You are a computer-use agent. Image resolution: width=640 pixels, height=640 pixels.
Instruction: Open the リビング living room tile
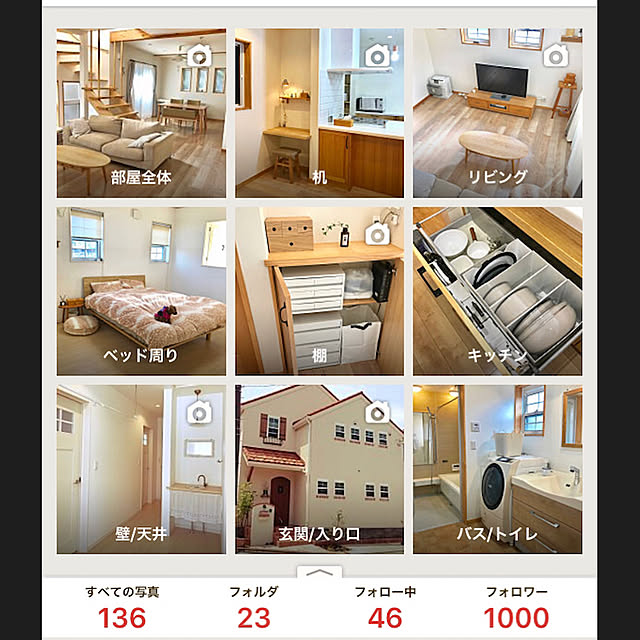497,112
